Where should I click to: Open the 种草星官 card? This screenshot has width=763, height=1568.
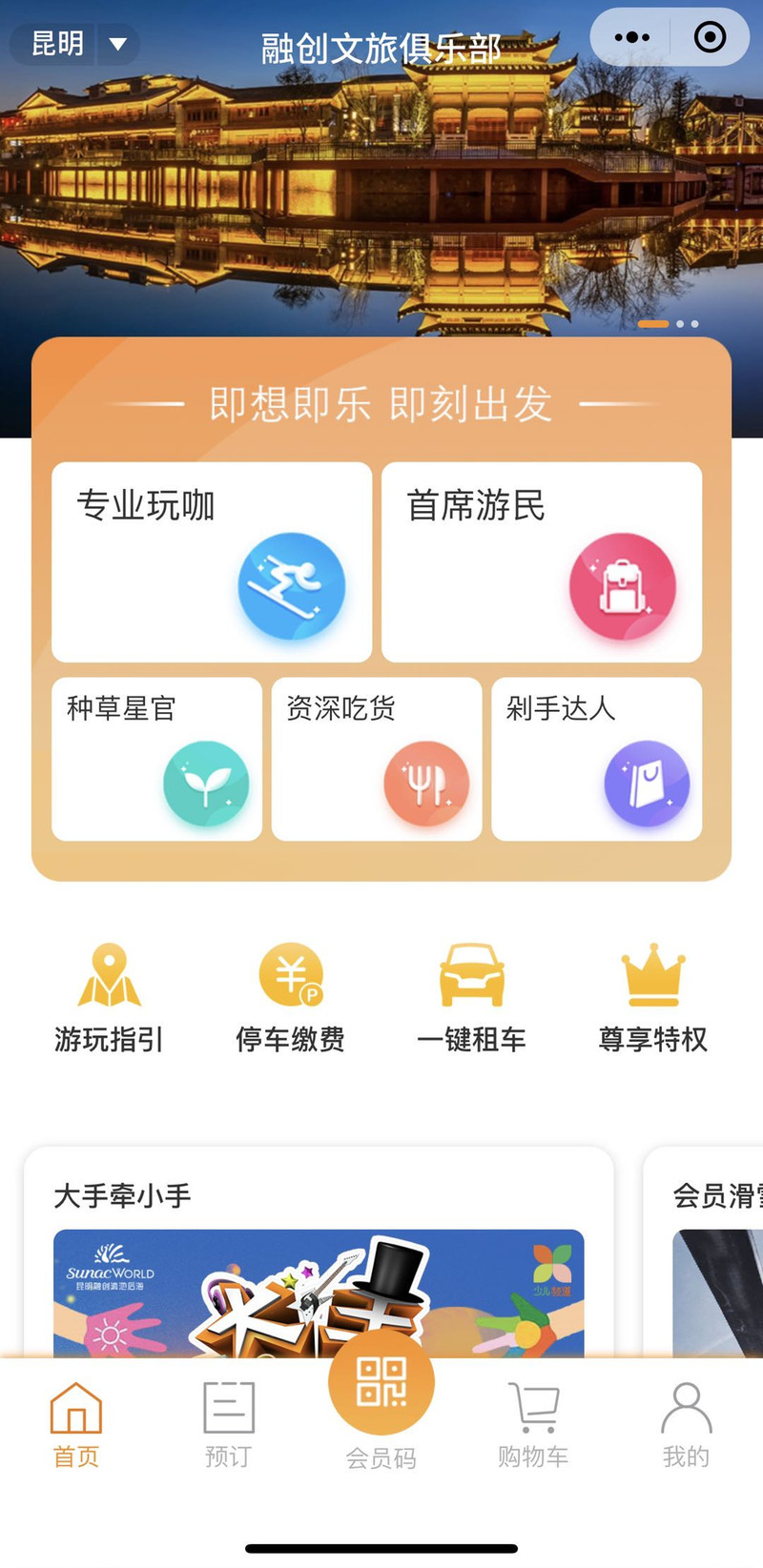[x=156, y=759]
